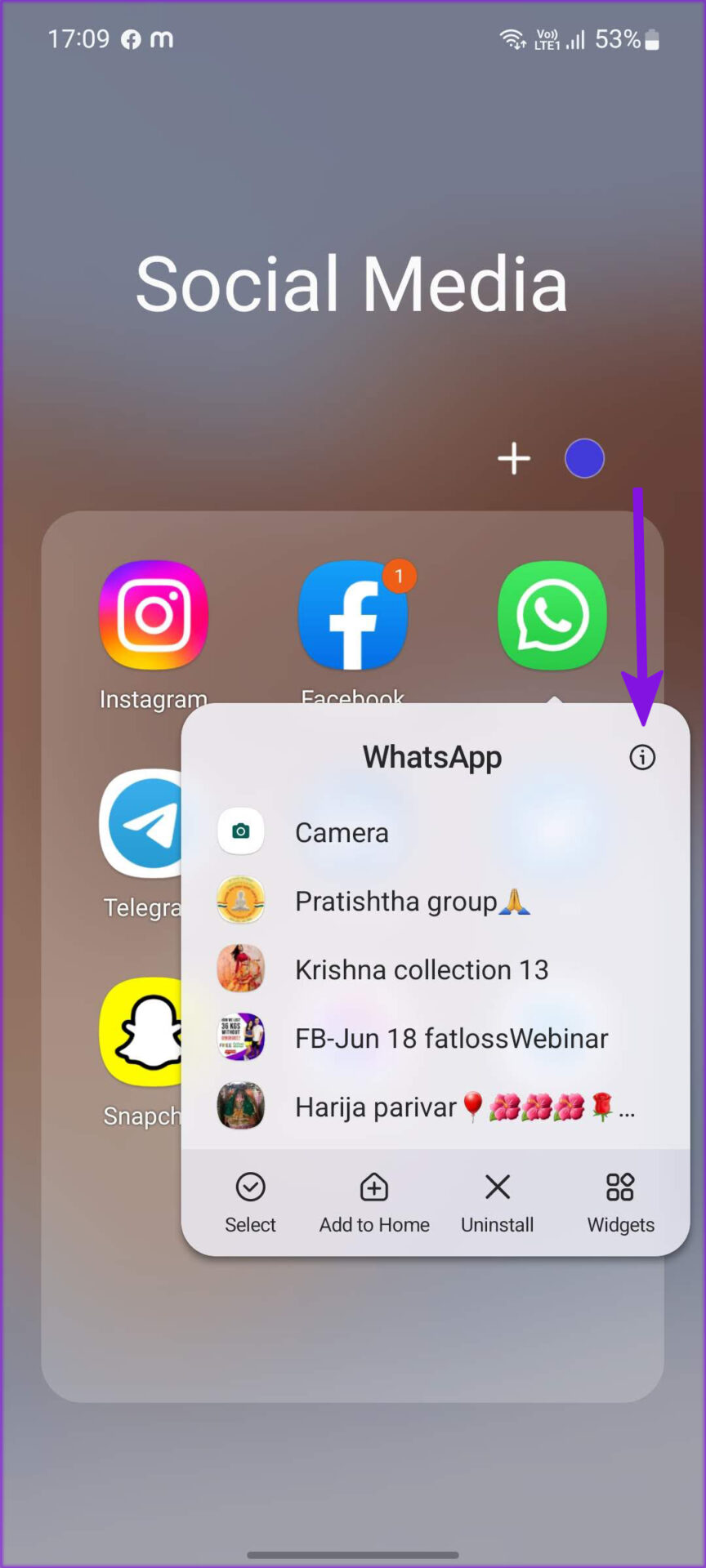Add WhatsApp to Home screen
This screenshot has width=706, height=1568.
coord(374,1204)
